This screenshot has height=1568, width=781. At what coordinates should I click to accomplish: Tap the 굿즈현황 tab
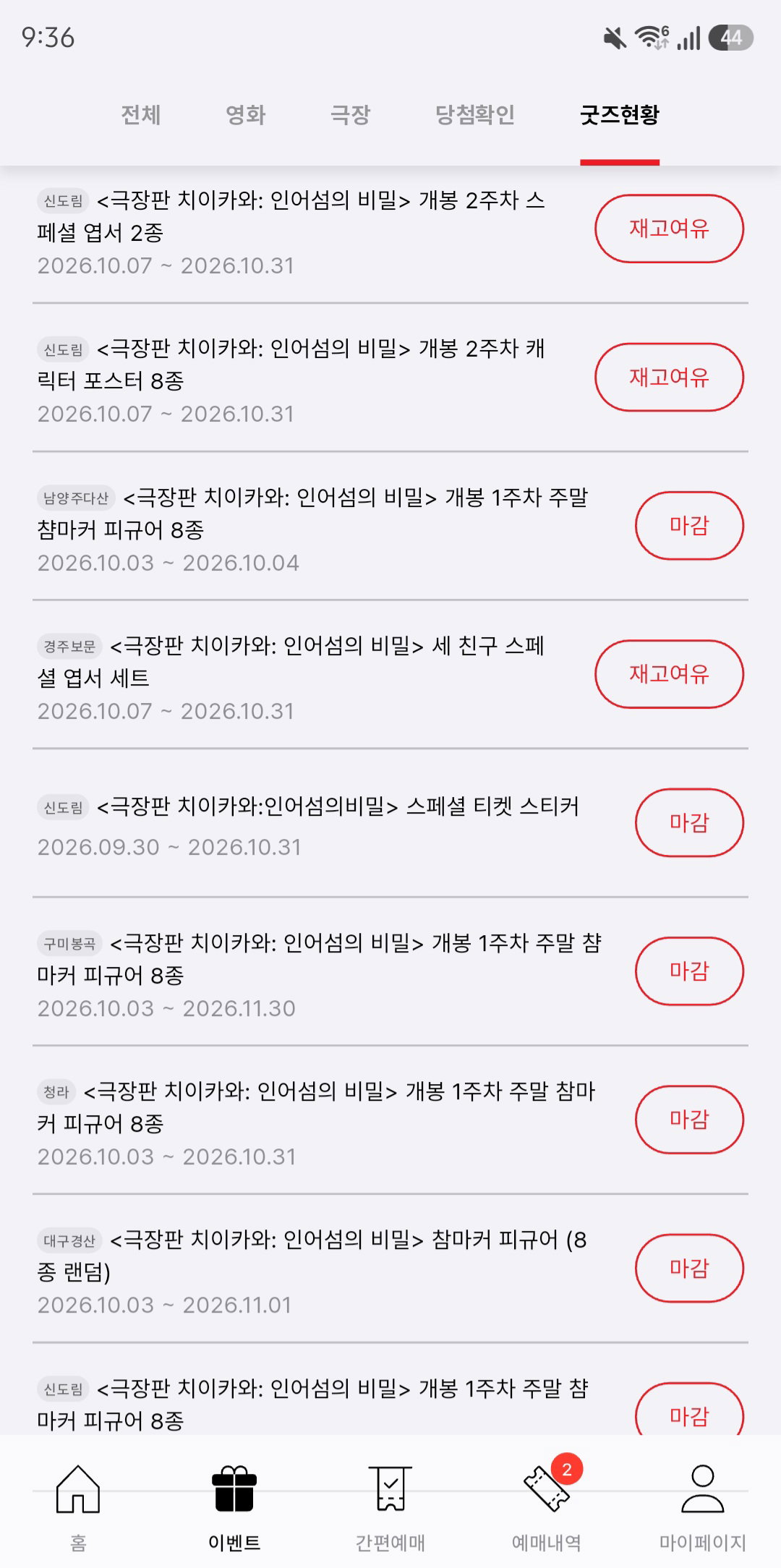(x=620, y=114)
